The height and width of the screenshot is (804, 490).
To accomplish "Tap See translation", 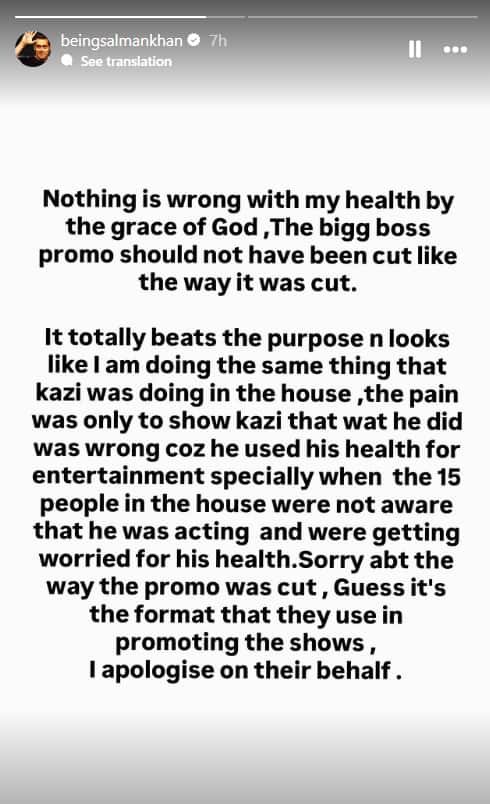I will click(126, 61).
